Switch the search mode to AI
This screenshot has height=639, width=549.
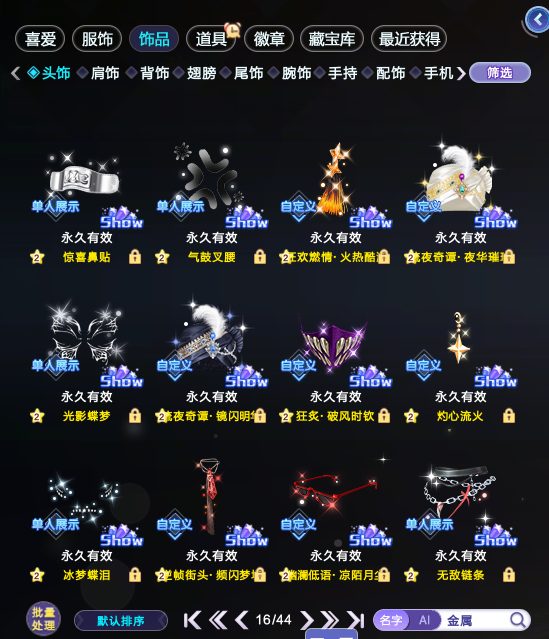tap(424, 620)
